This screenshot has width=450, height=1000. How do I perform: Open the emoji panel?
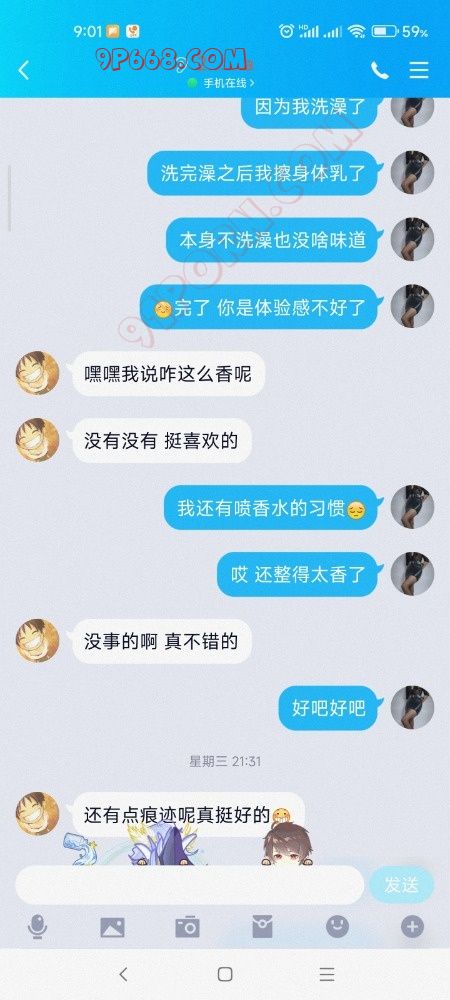pyautogui.click(x=337, y=927)
